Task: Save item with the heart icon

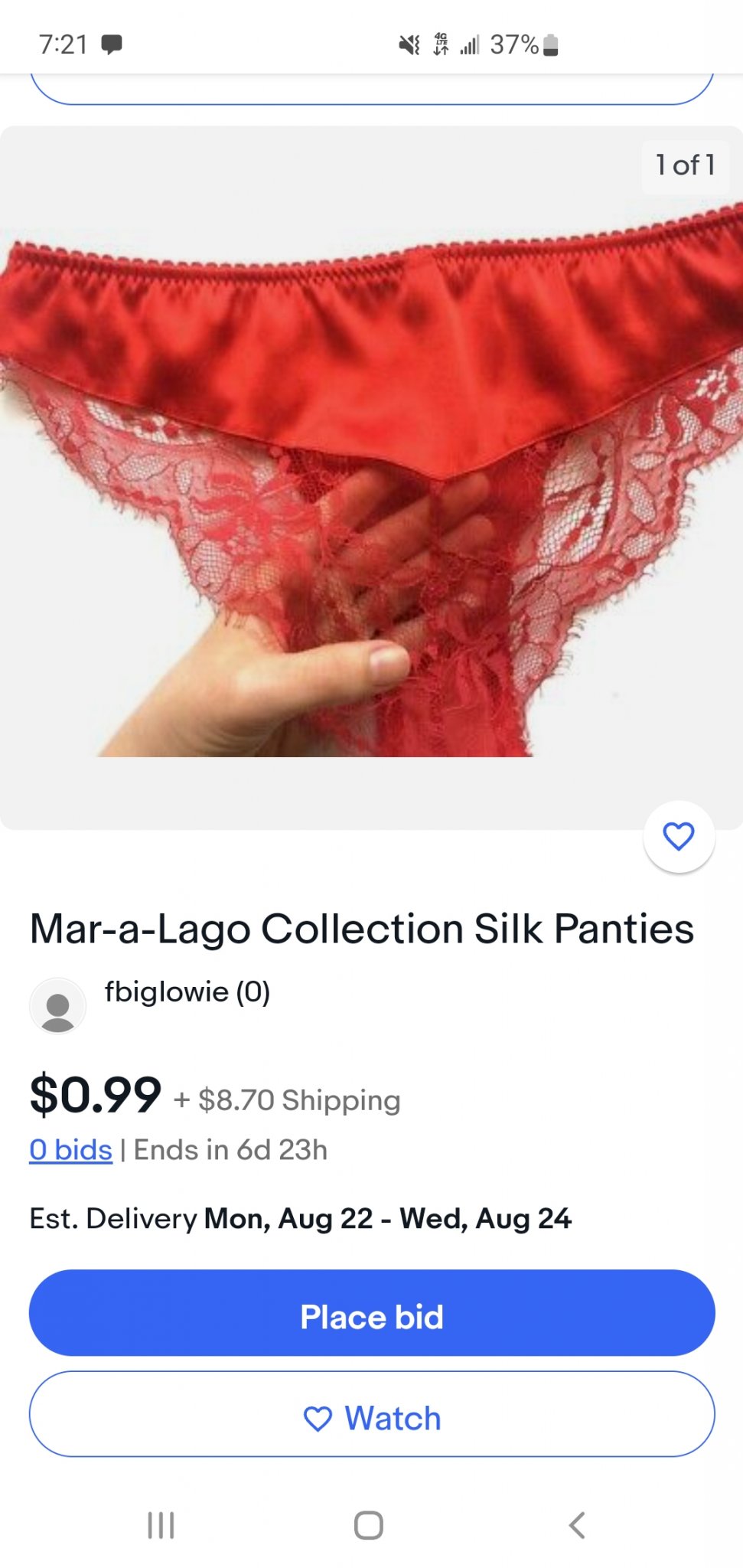Action: 679,836
